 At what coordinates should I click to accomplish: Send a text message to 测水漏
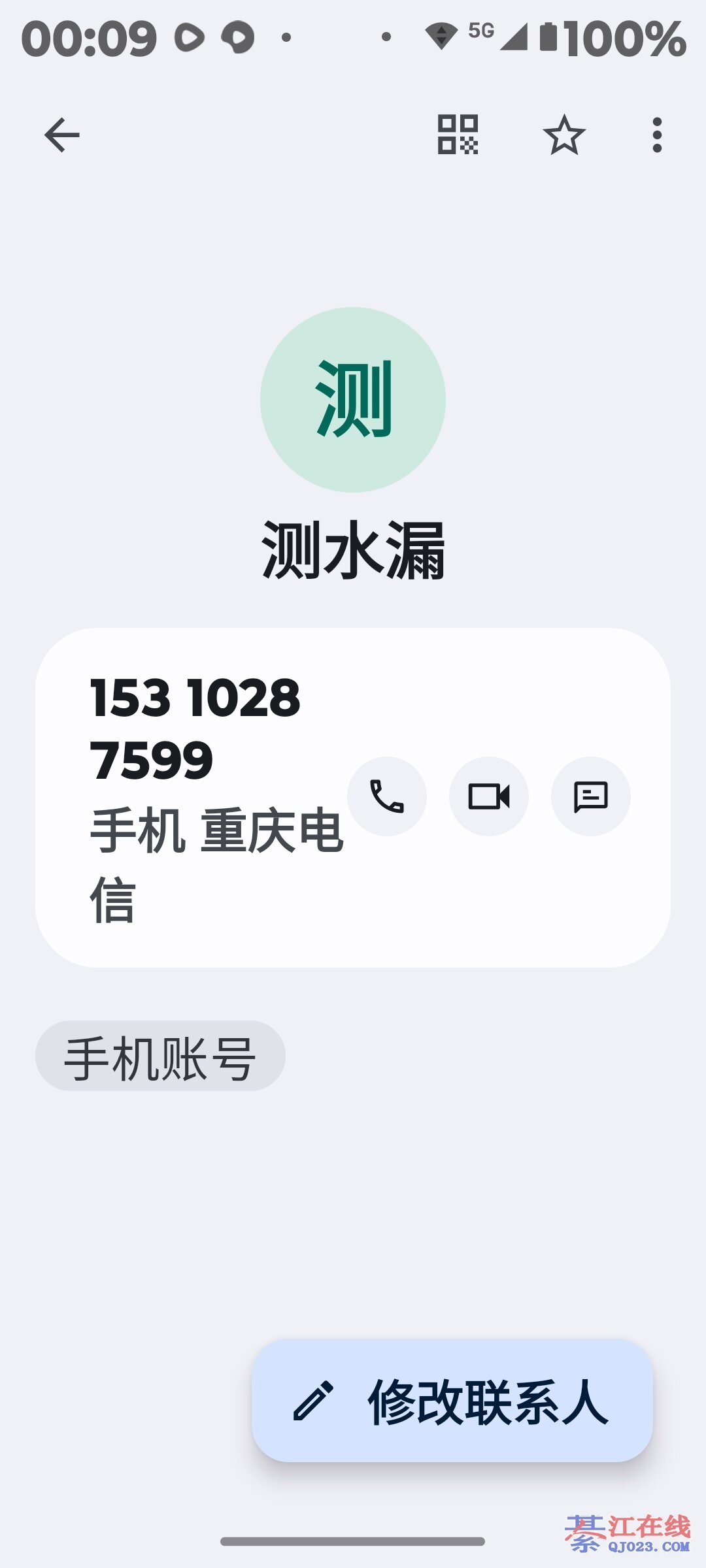pos(590,796)
